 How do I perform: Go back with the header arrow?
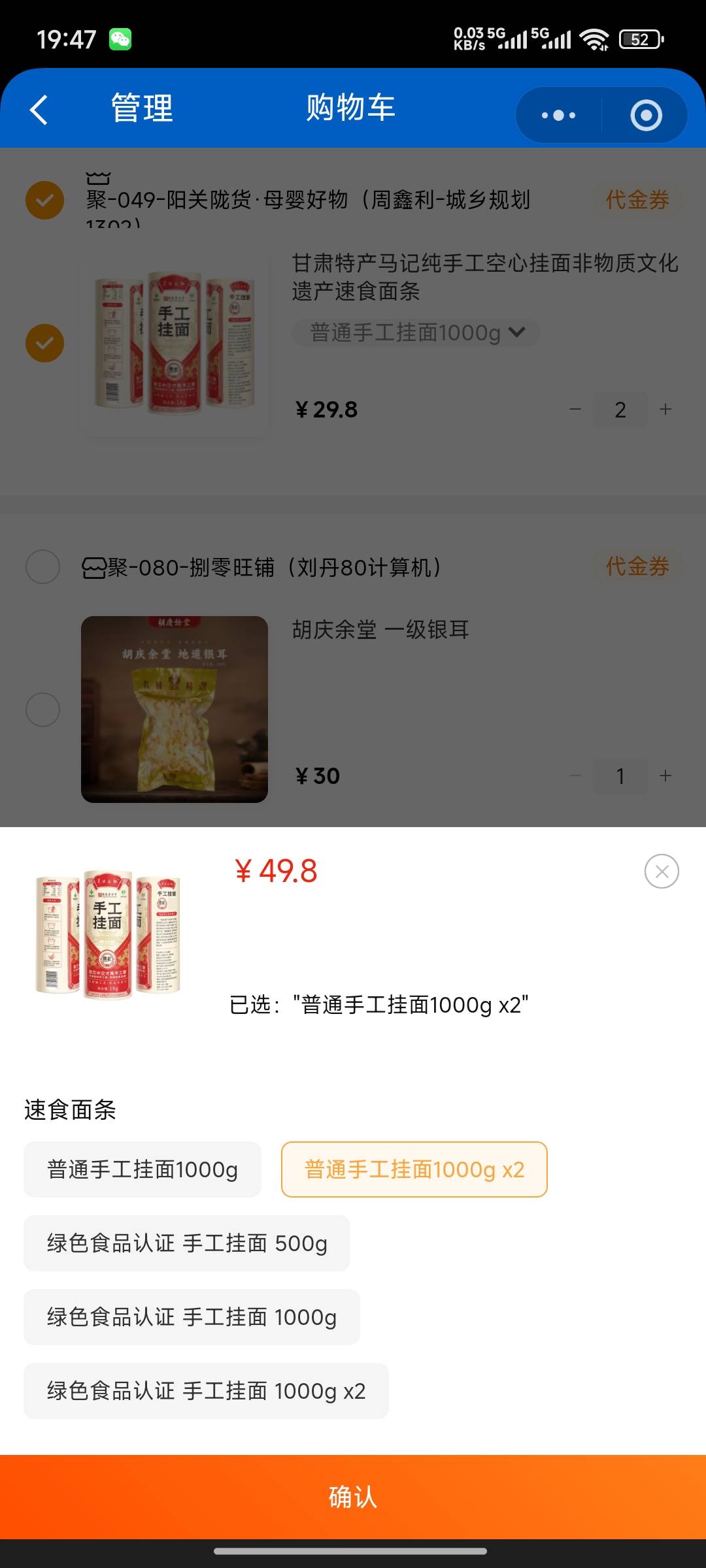tap(39, 109)
